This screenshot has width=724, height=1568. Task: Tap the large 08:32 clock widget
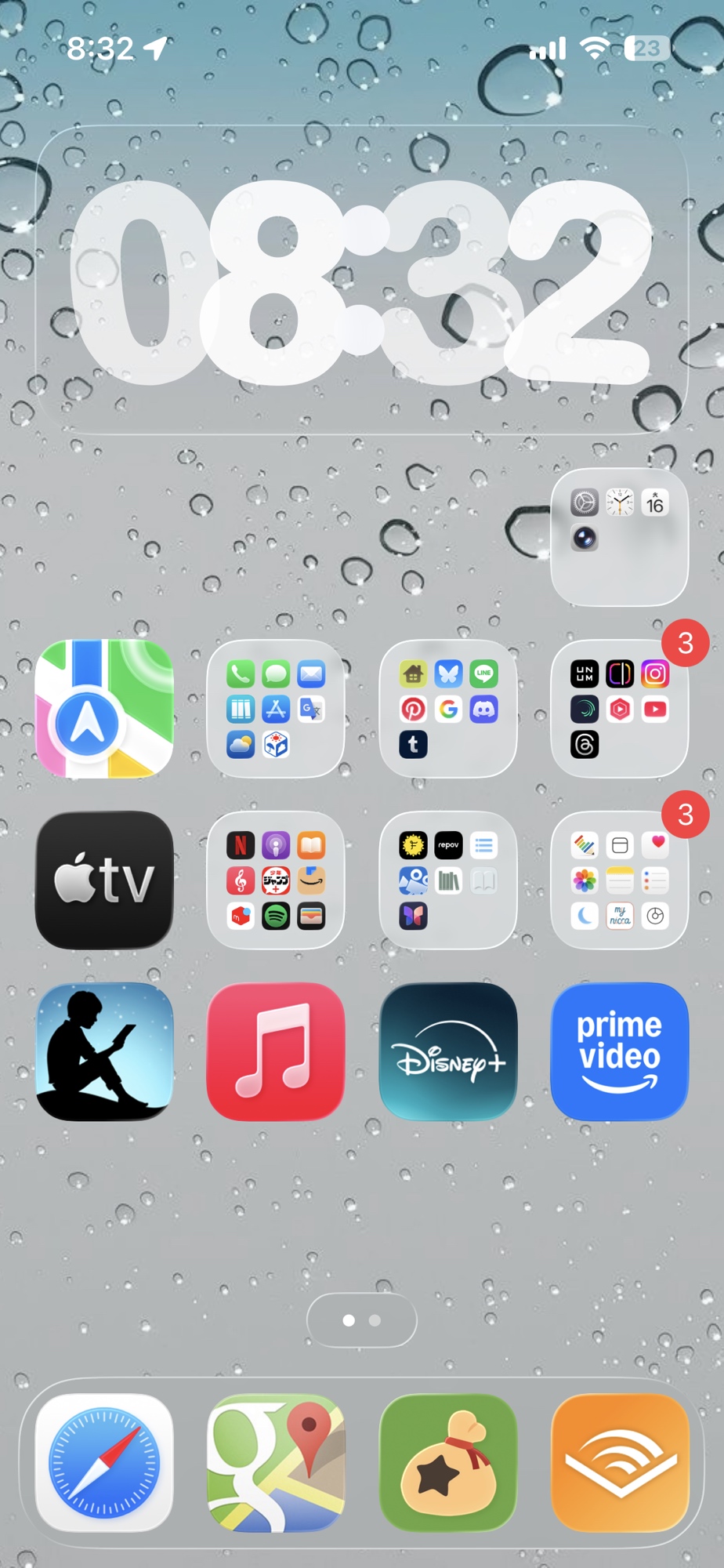tap(362, 280)
